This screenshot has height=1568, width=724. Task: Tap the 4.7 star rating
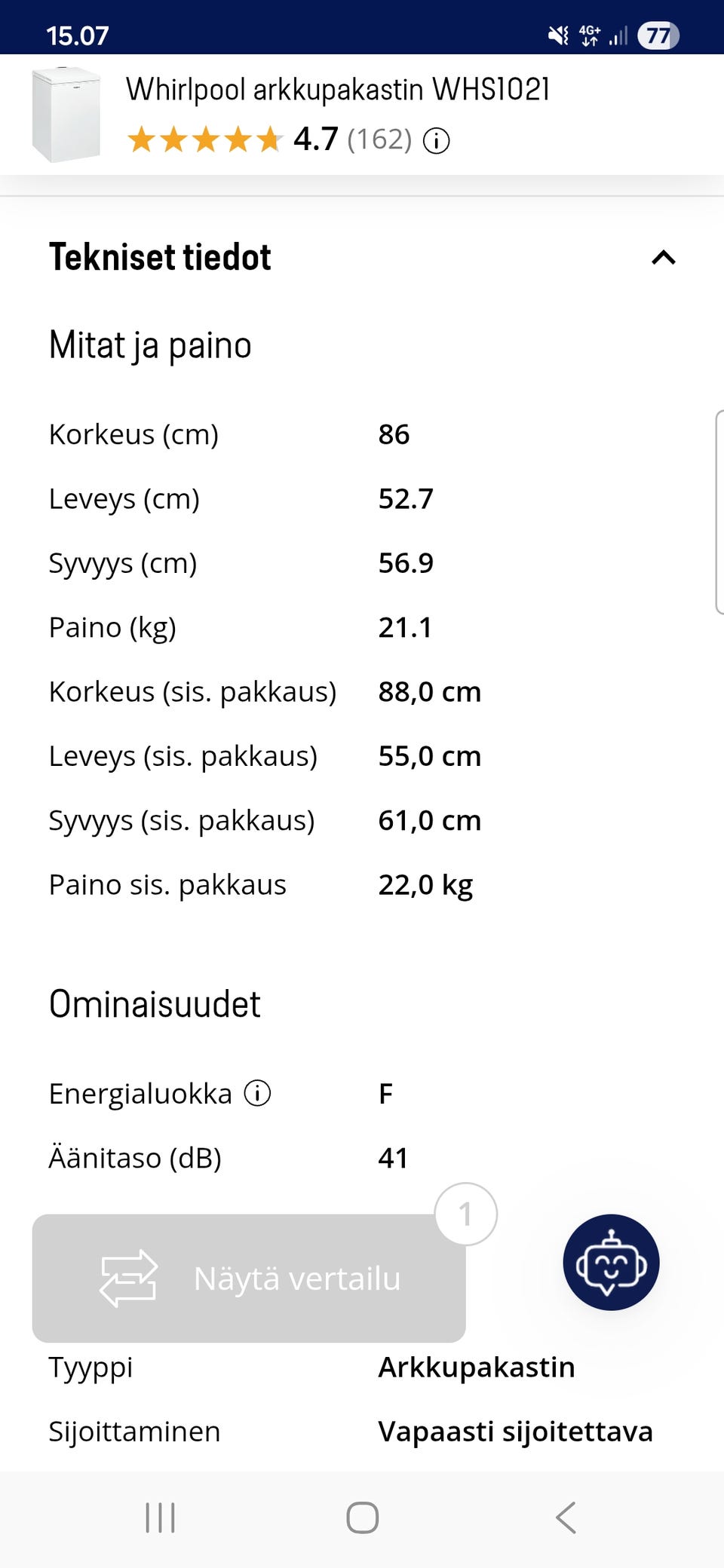(x=314, y=139)
